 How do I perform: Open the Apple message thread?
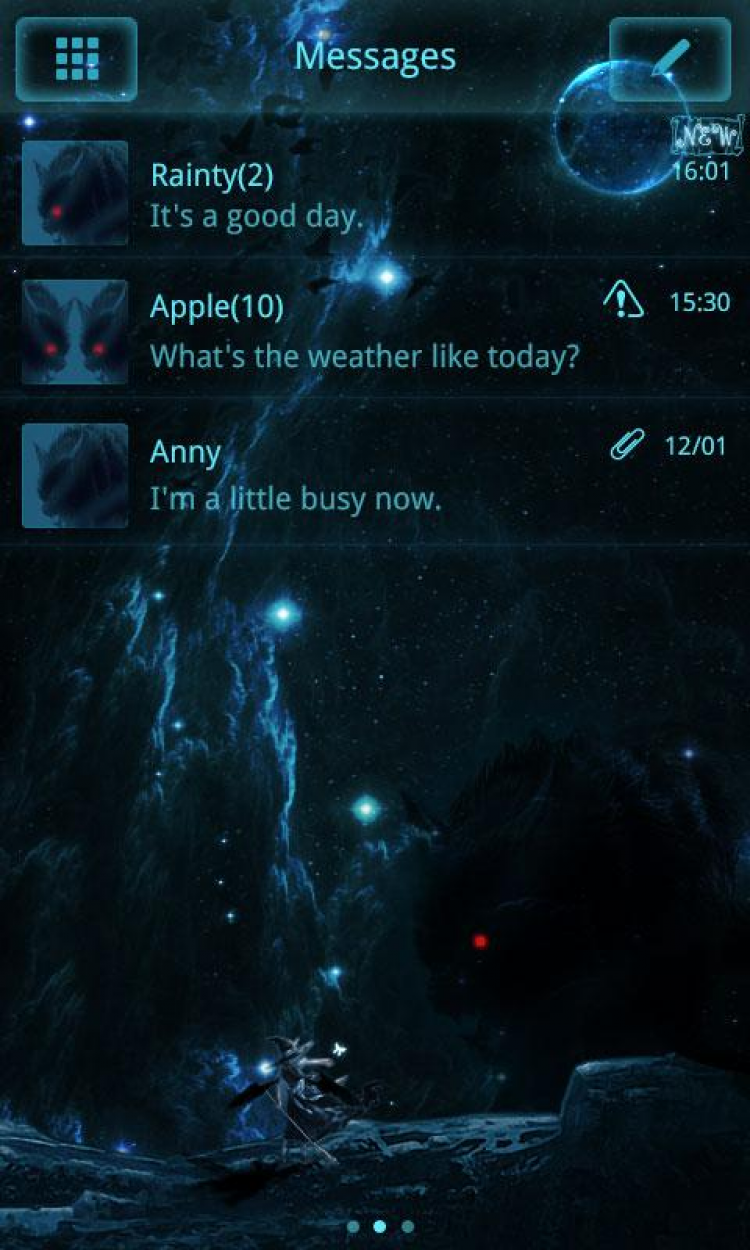pos(400,331)
